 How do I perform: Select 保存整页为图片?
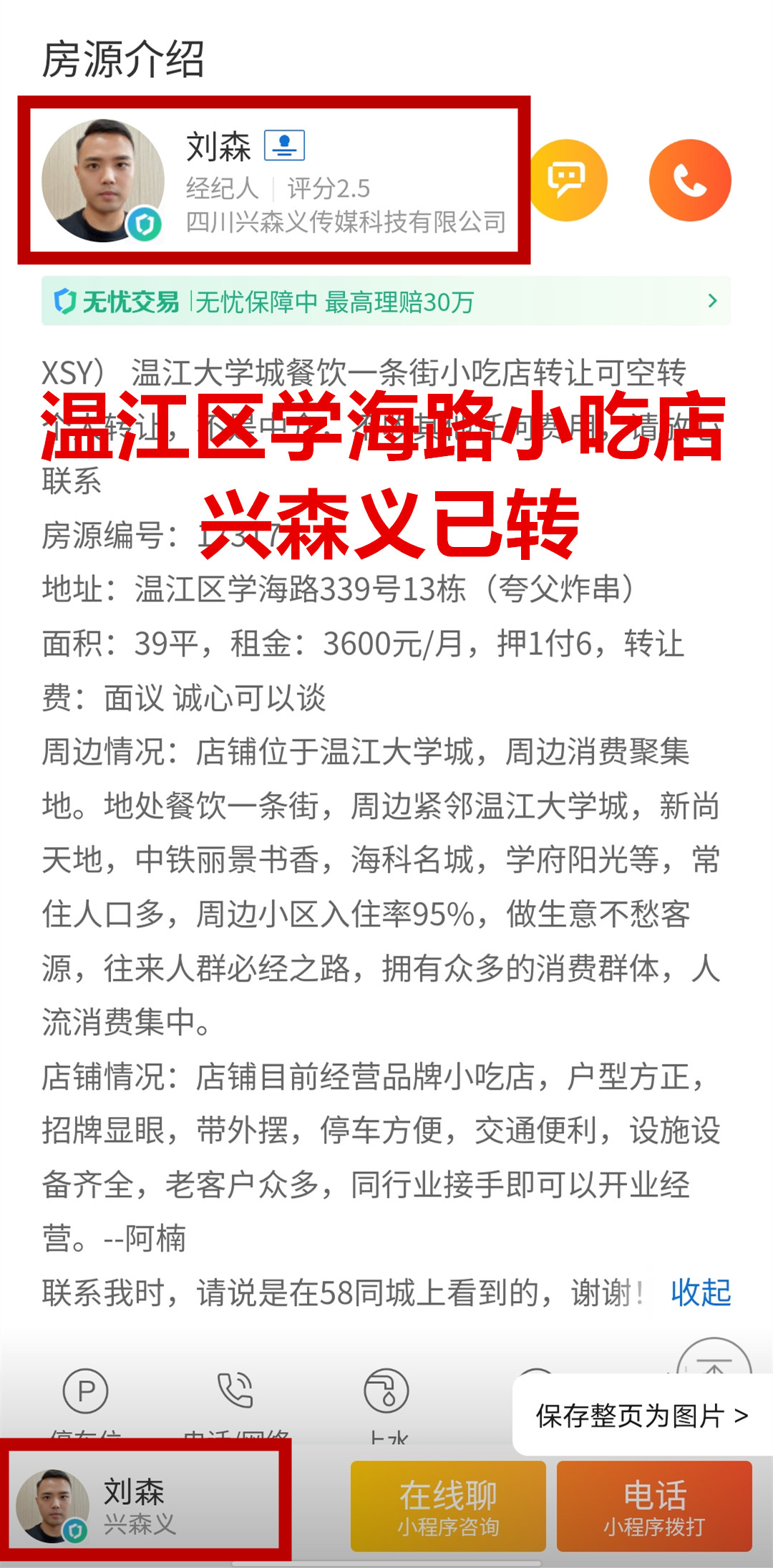coord(641,1415)
